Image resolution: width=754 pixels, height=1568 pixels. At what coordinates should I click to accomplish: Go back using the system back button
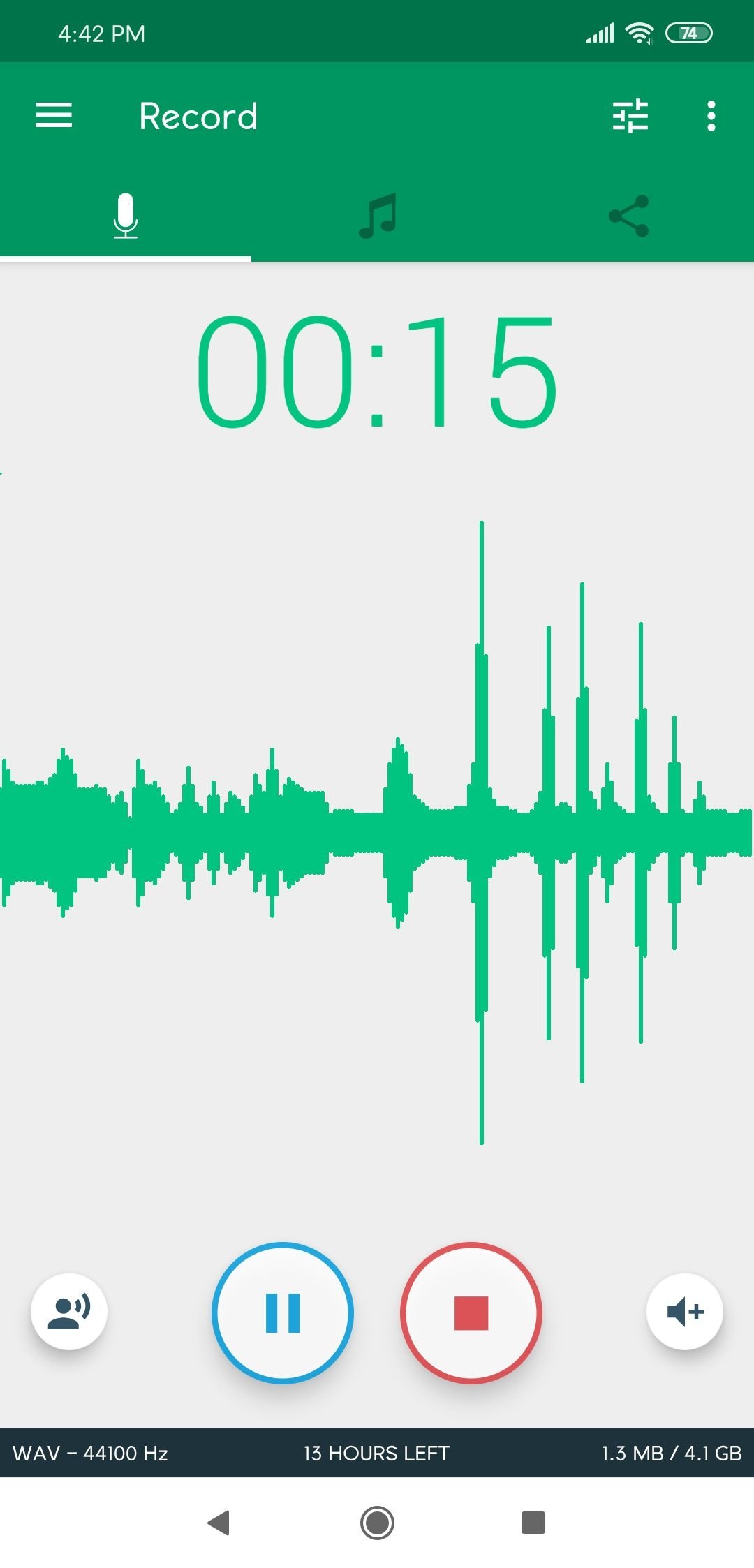pyautogui.click(x=219, y=1522)
